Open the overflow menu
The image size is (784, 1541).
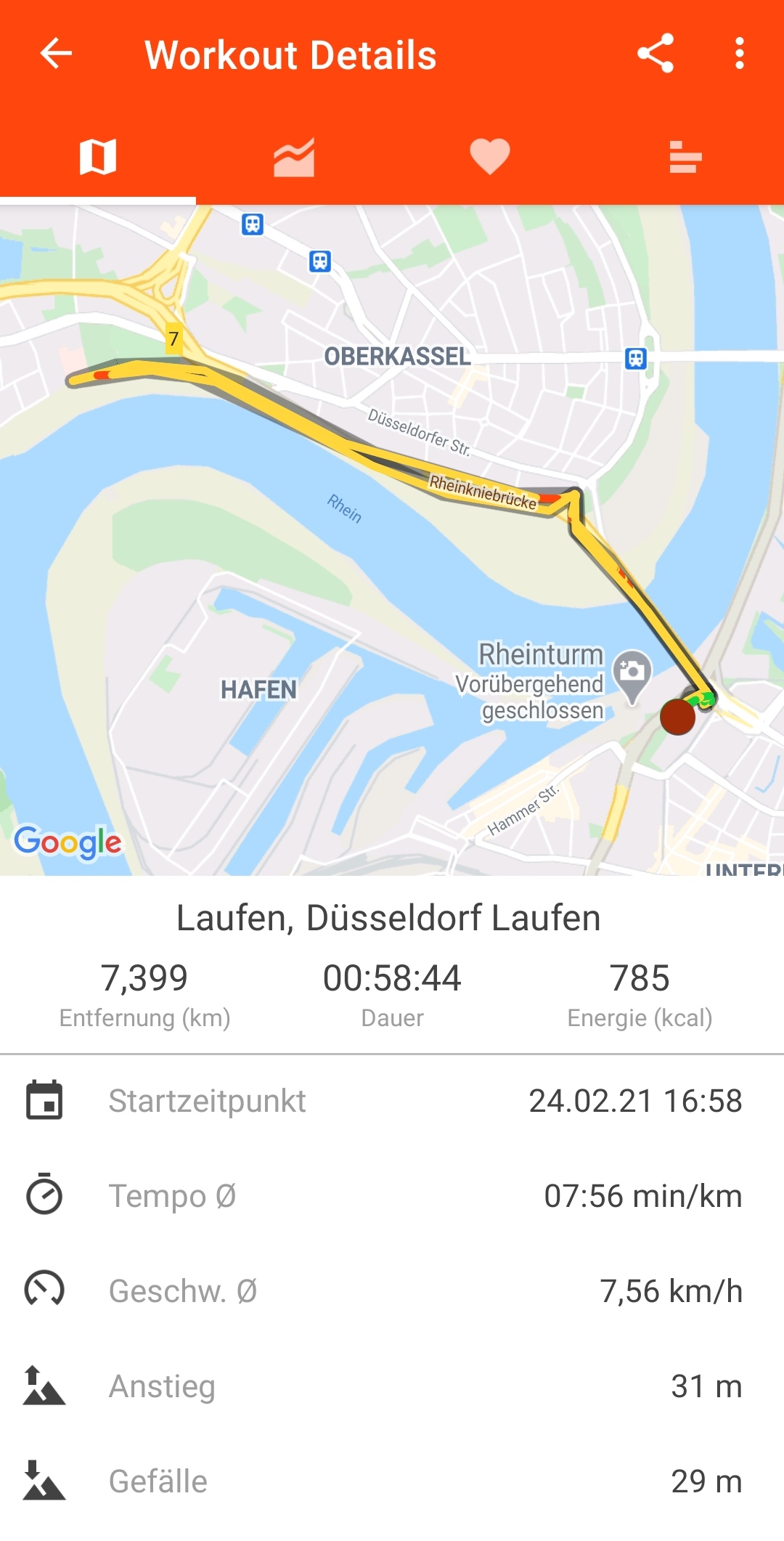(x=739, y=54)
